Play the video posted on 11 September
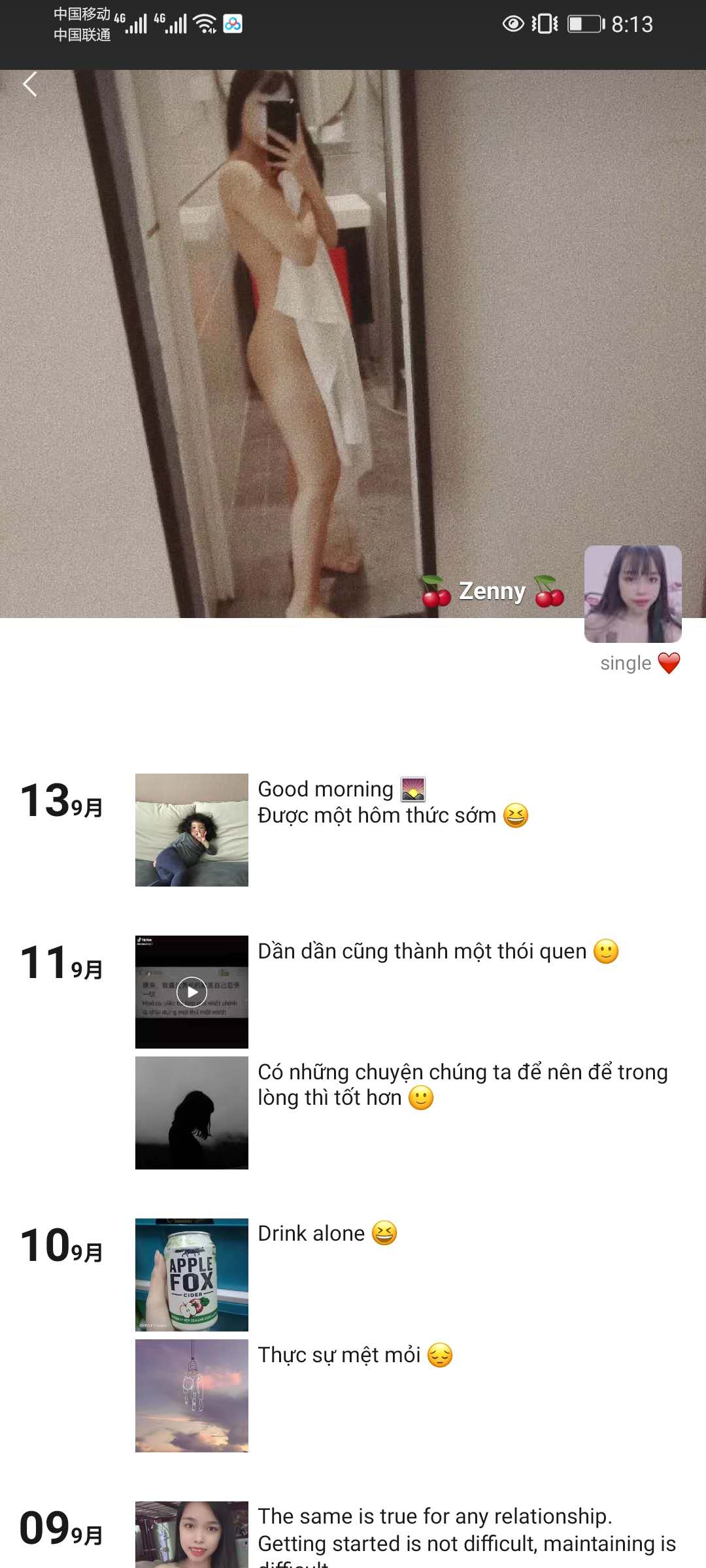 click(192, 992)
